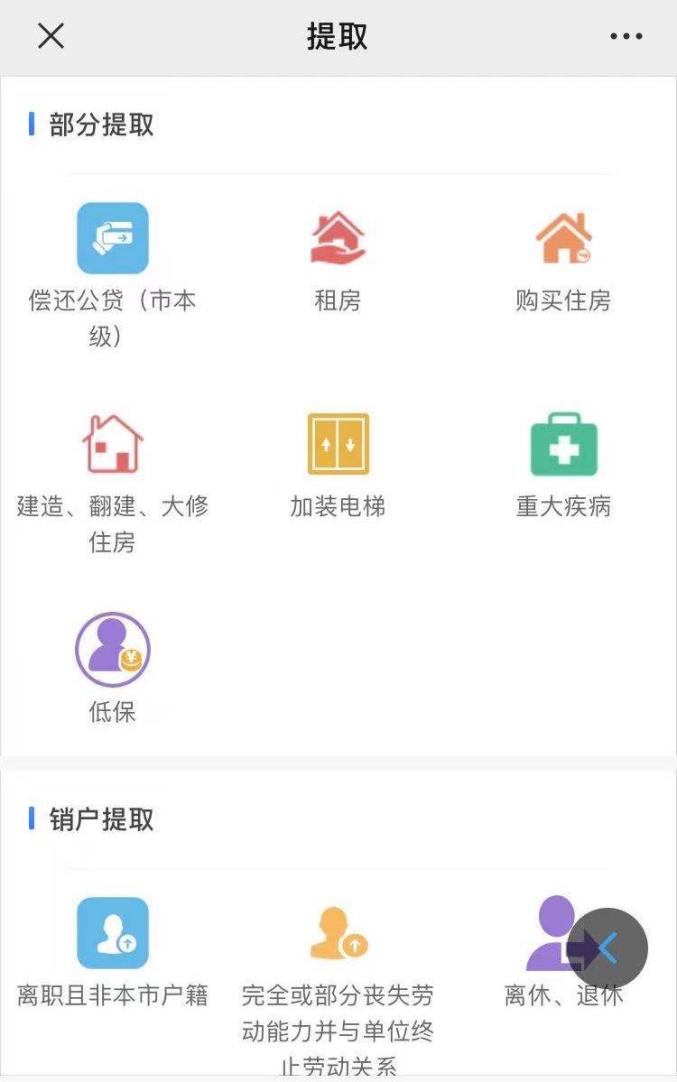Choose 购买住房 withdrawal
Viewport: 677px width, 1082px height.
(x=563, y=240)
